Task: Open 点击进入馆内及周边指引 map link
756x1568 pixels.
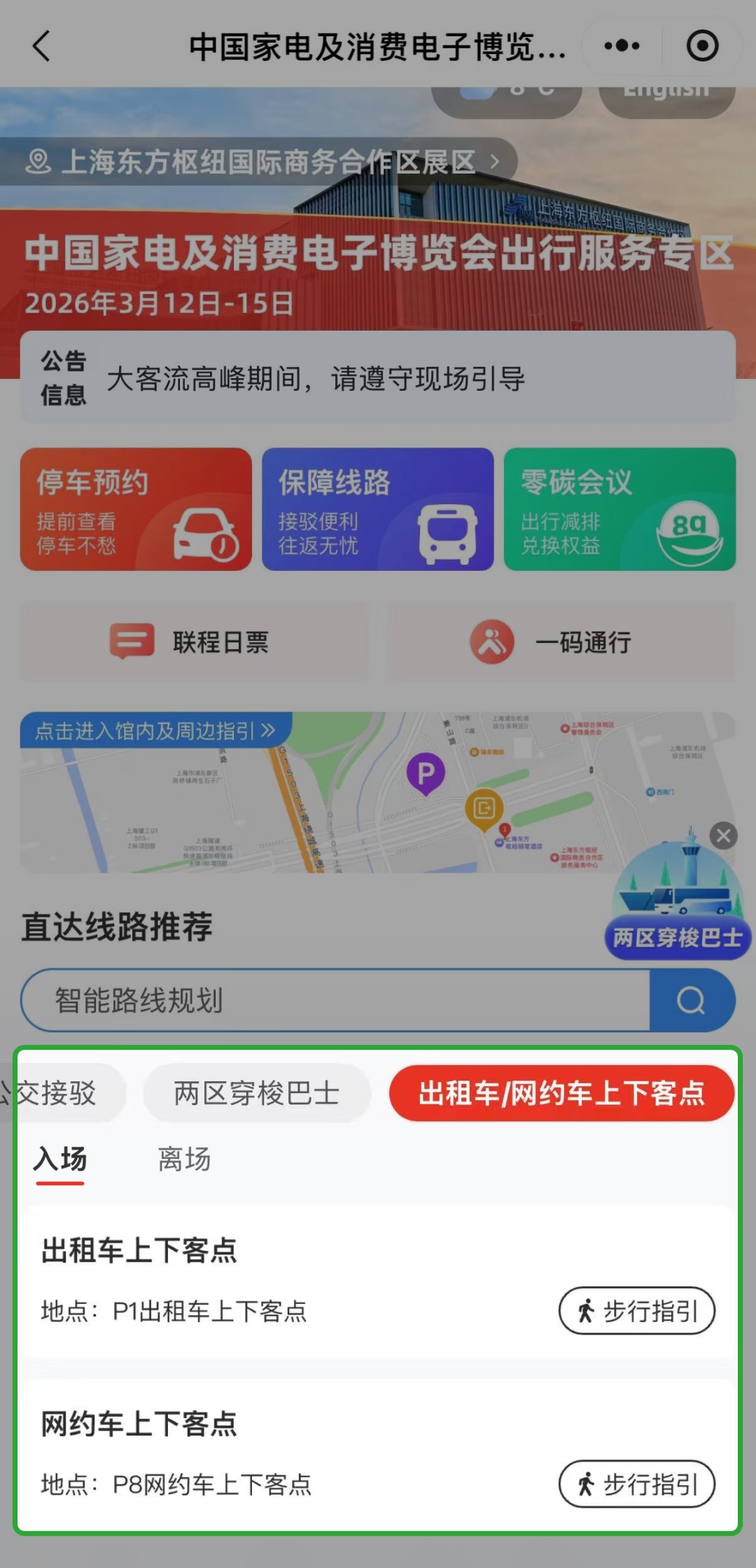Action: pyautogui.click(x=155, y=731)
